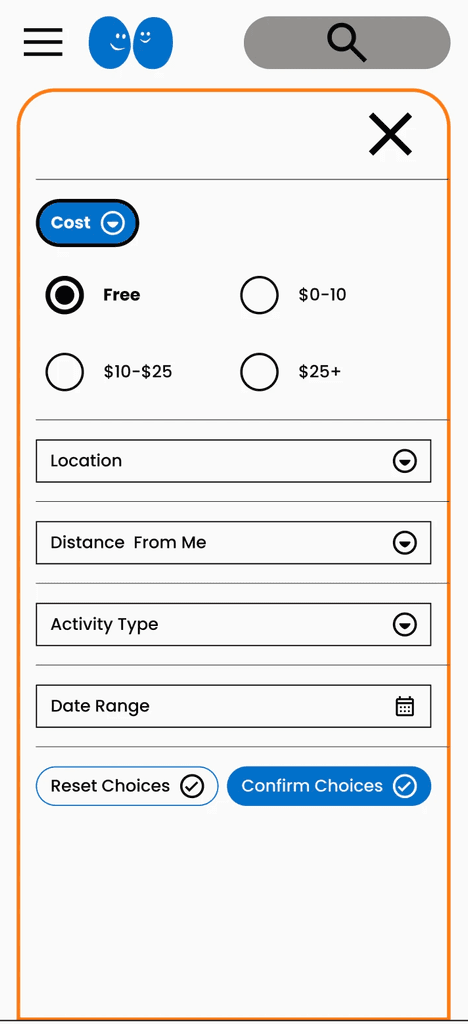The height and width of the screenshot is (1024, 468).
Task: Open the hamburger menu
Action: click(x=43, y=42)
